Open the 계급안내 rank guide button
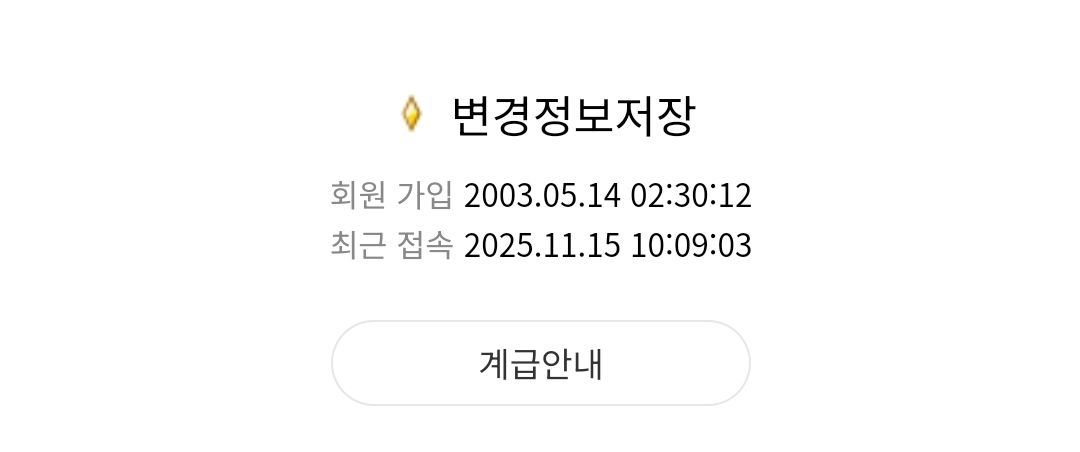Screen dimensions: 1080x452 [x=540, y=363]
